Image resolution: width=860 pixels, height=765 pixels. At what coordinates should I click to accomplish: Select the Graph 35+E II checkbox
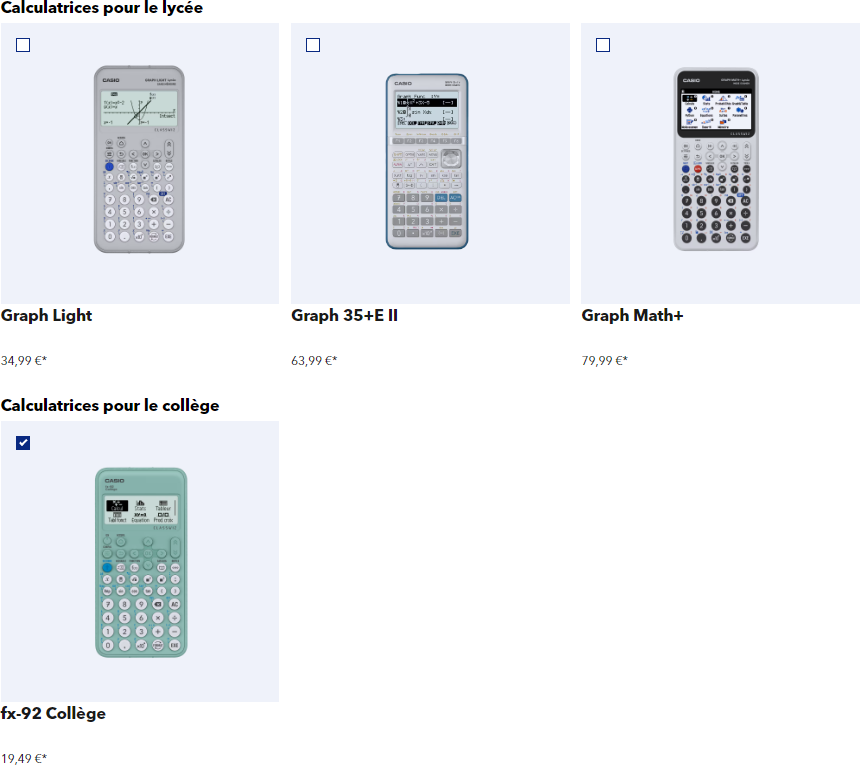[x=313, y=45]
